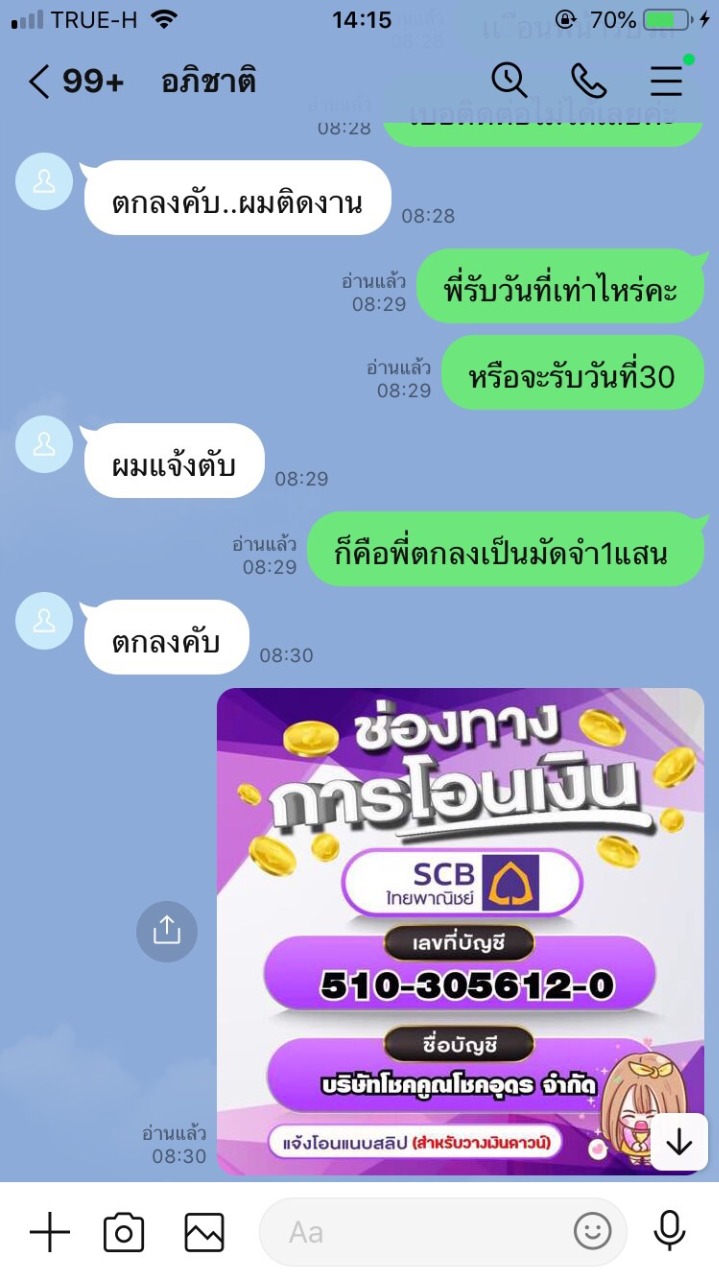Open the emoji and sticker picker

pos(592,1232)
